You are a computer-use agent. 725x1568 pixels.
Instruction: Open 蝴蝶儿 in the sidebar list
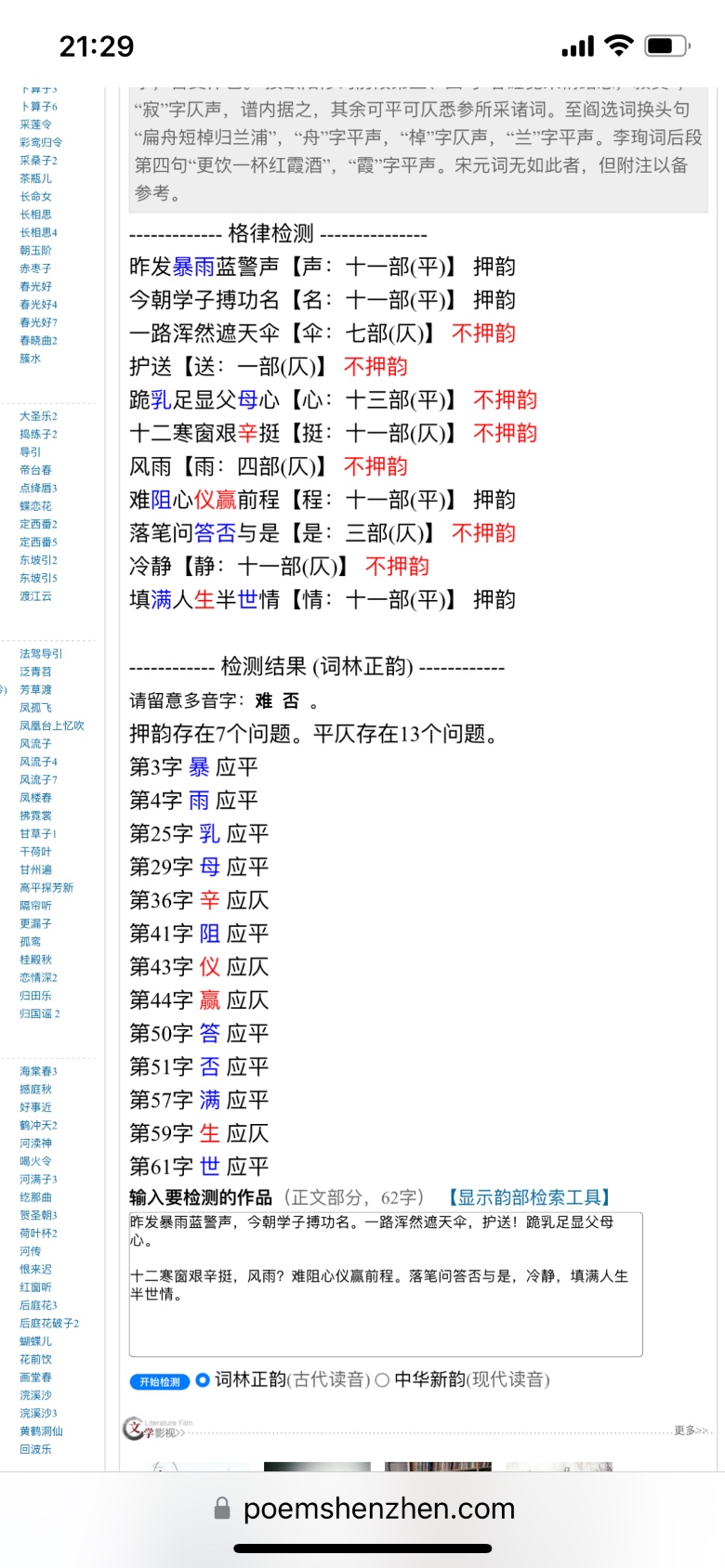tap(35, 1341)
